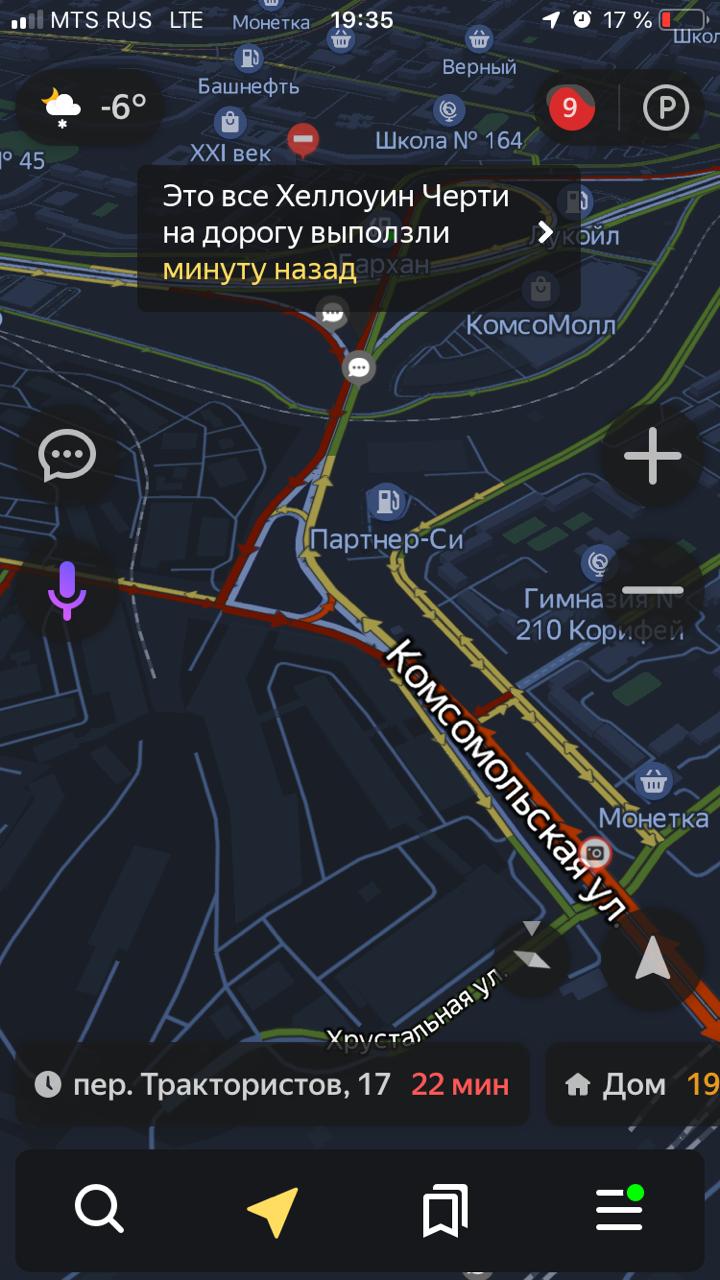Open the search magnifier
The height and width of the screenshot is (1280, 720).
pyautogui.click(x=99, y=1211)
